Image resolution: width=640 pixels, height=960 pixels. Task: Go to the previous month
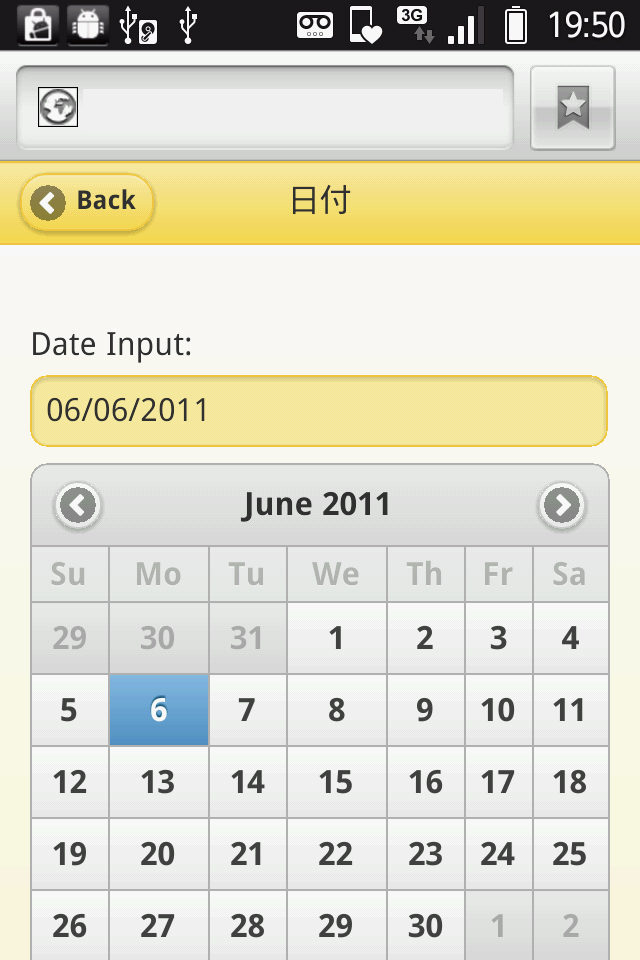click(x=79, y=505)
